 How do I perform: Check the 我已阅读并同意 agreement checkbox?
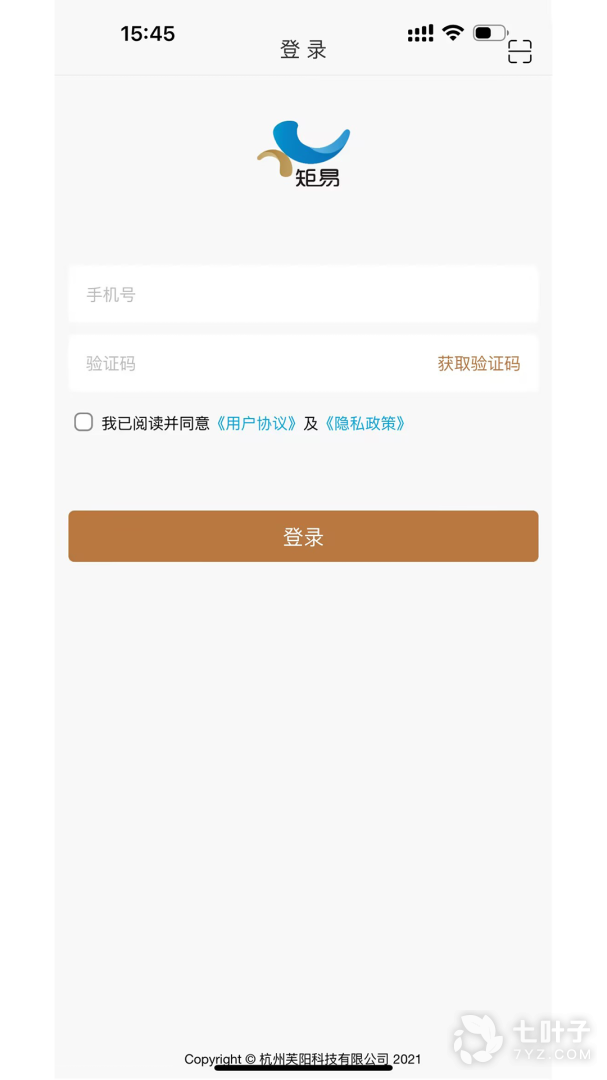tap(83, 422)
